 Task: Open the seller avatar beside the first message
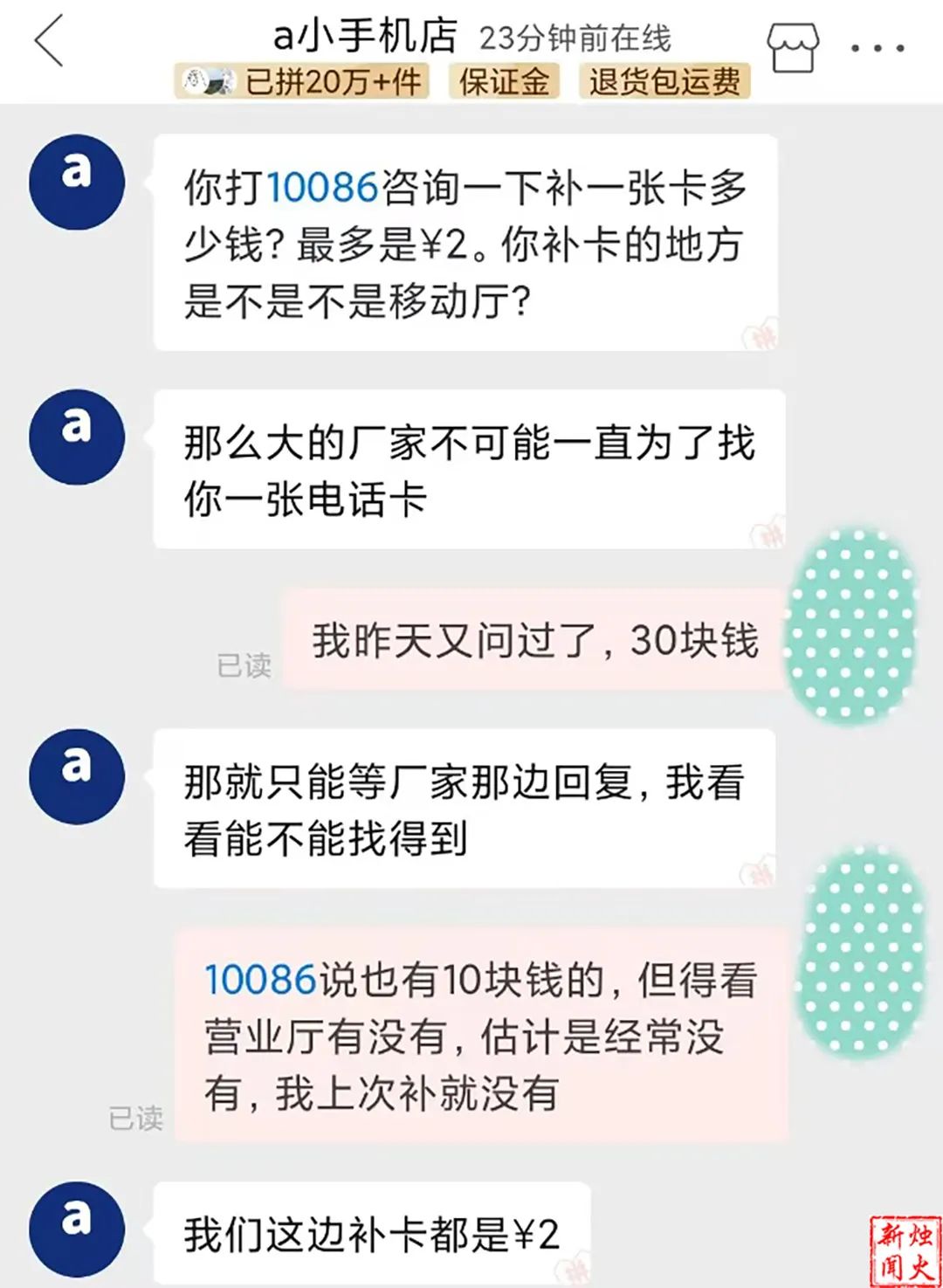(77, 182)
